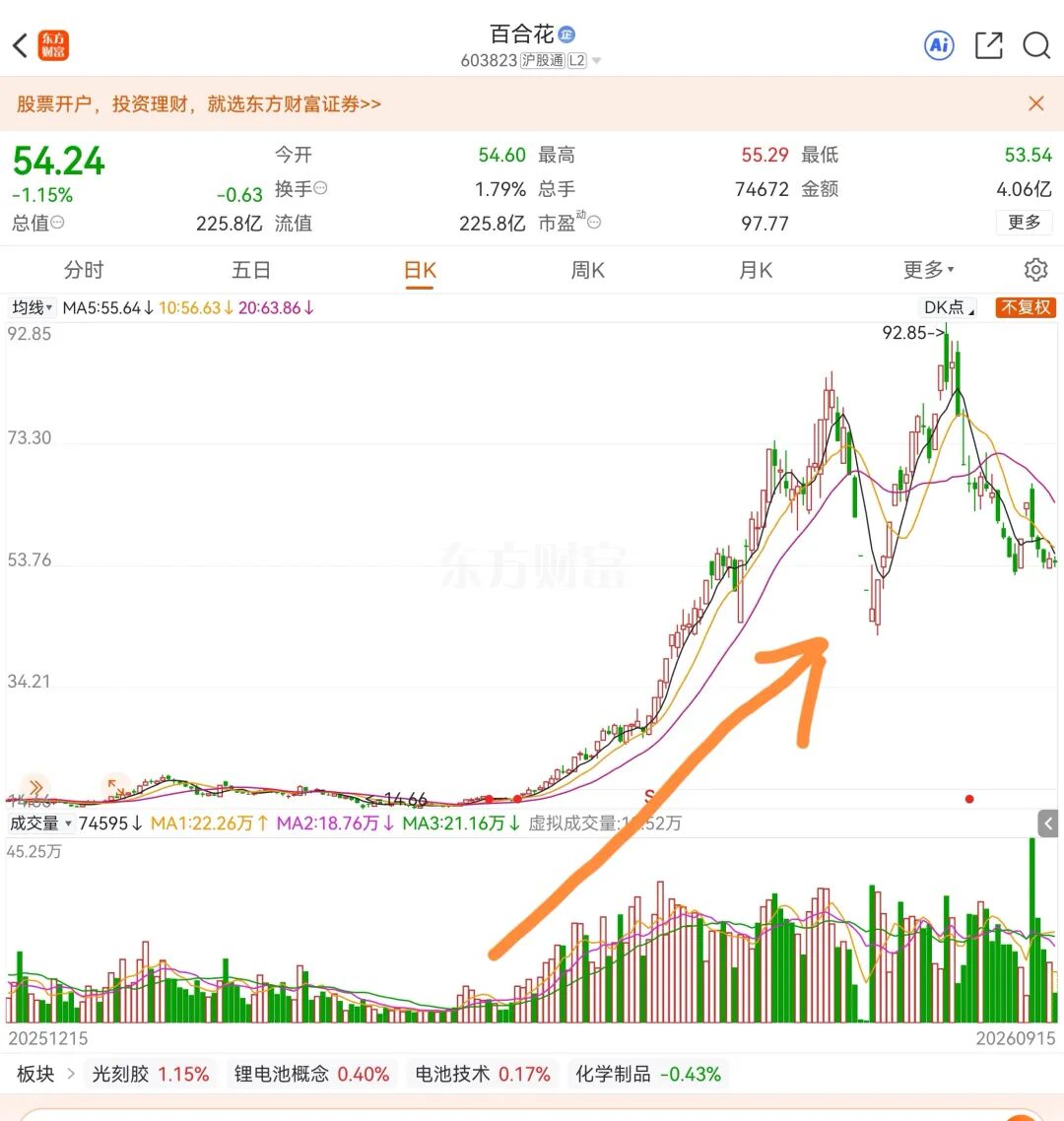Viewport: 1064px width, 1121px height.
Task: Open the AI assistant icon
Action: [939, 45]
